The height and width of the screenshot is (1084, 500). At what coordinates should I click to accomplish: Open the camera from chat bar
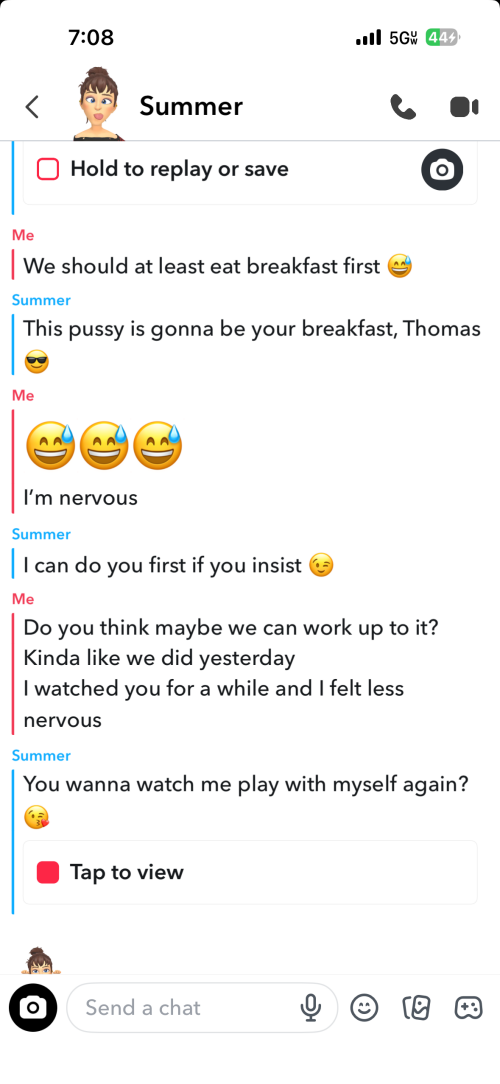tap(33, 1008)
